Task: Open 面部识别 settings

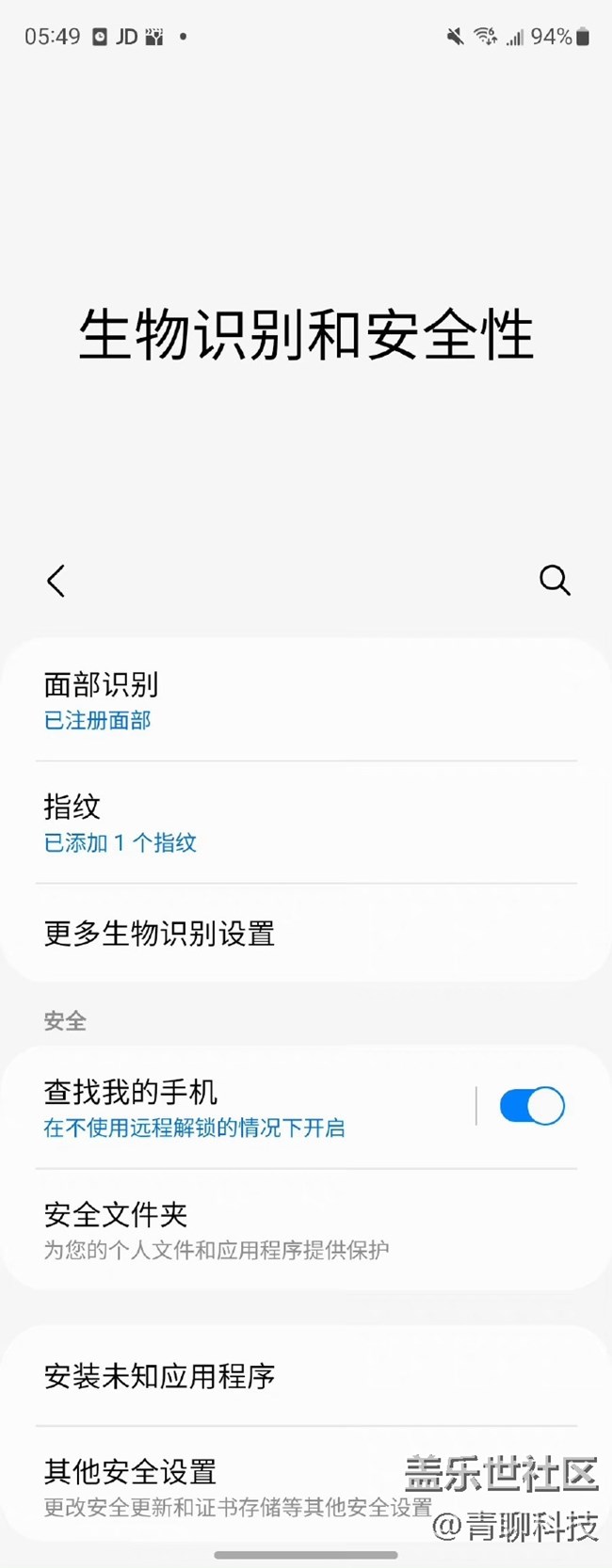Action: click(282, 700)
